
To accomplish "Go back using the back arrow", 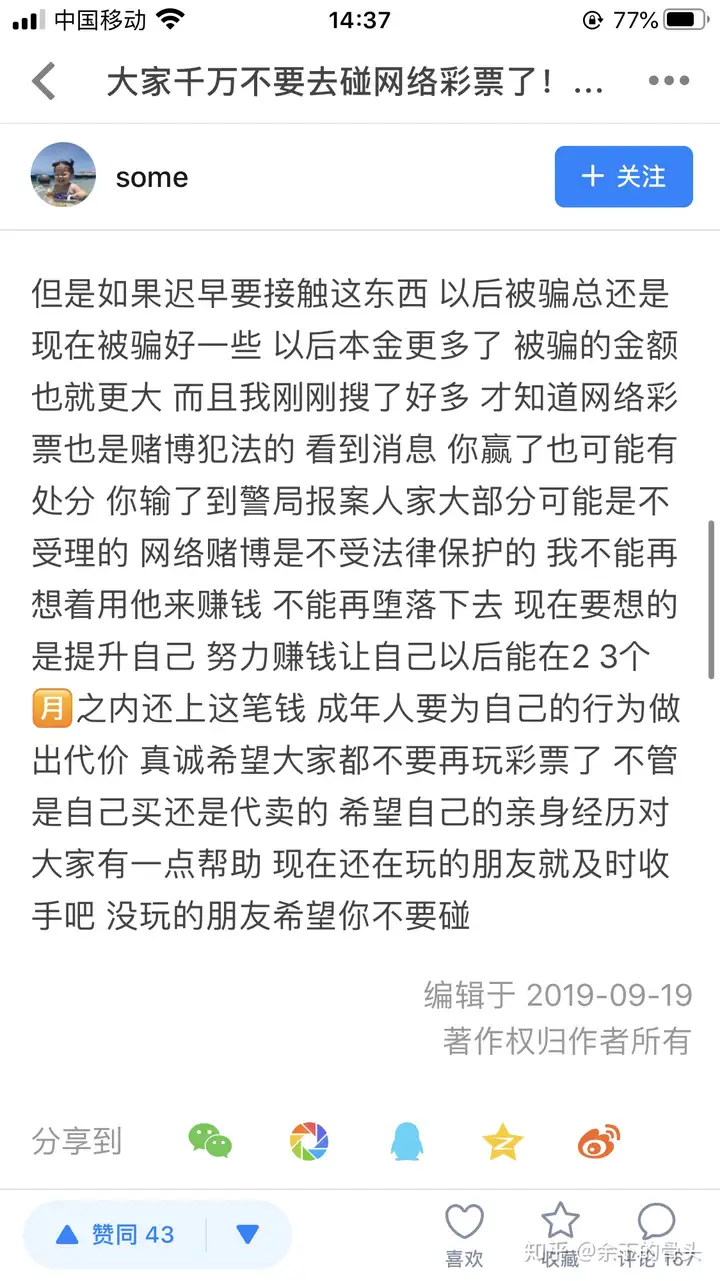I will click(x=44, y=81).
